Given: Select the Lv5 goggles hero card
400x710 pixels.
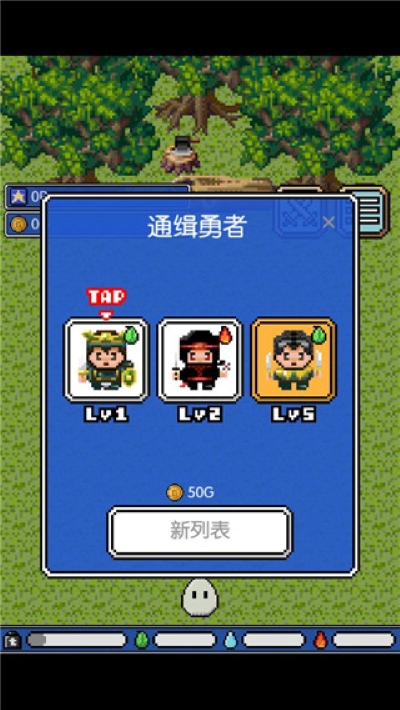Looking at the screenshot, I should [x=294, y=360].
